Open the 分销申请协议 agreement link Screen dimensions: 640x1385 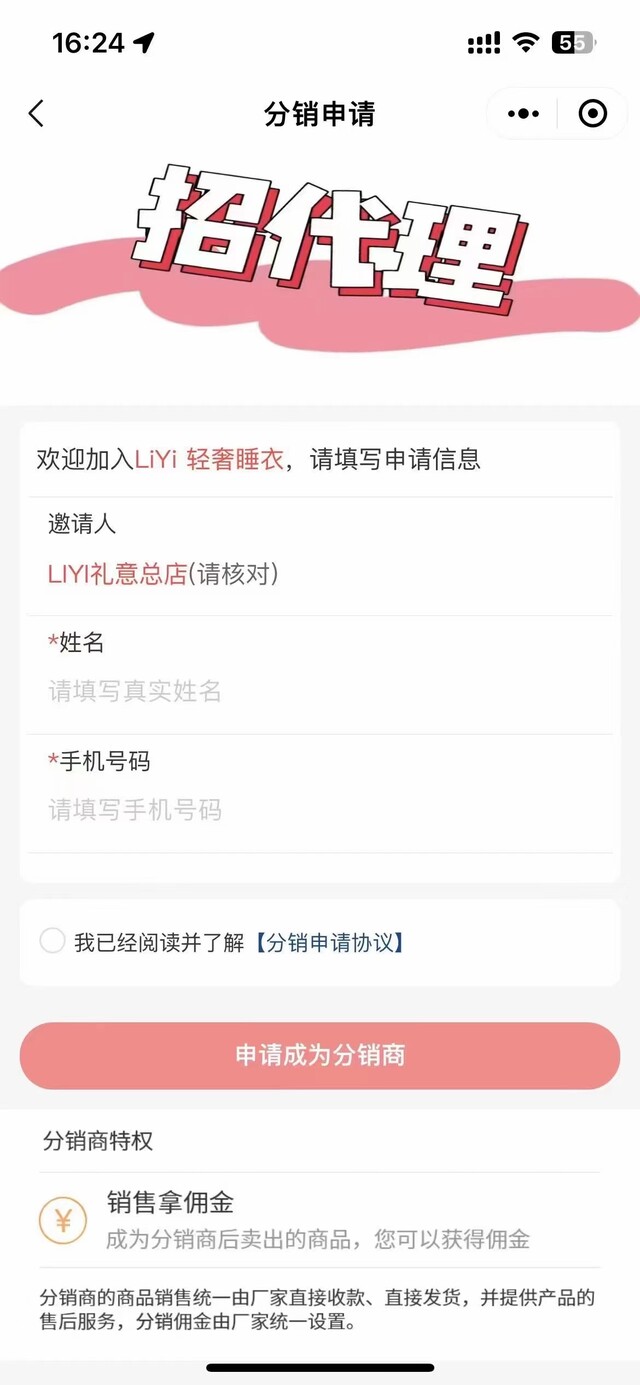pyautogui.click(x=329, y=942)
